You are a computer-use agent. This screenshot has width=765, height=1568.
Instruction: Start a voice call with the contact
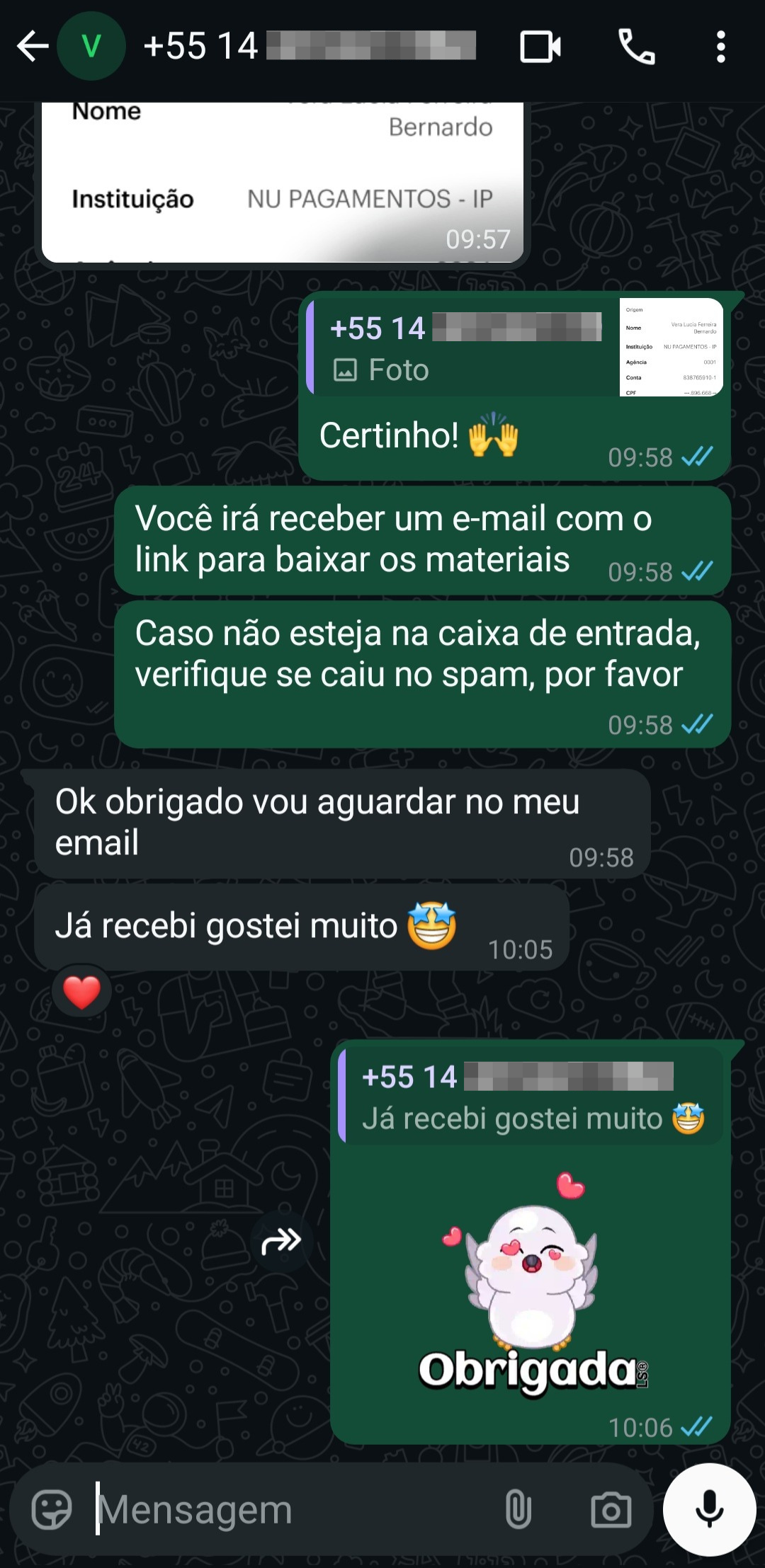tap(636, 46)
